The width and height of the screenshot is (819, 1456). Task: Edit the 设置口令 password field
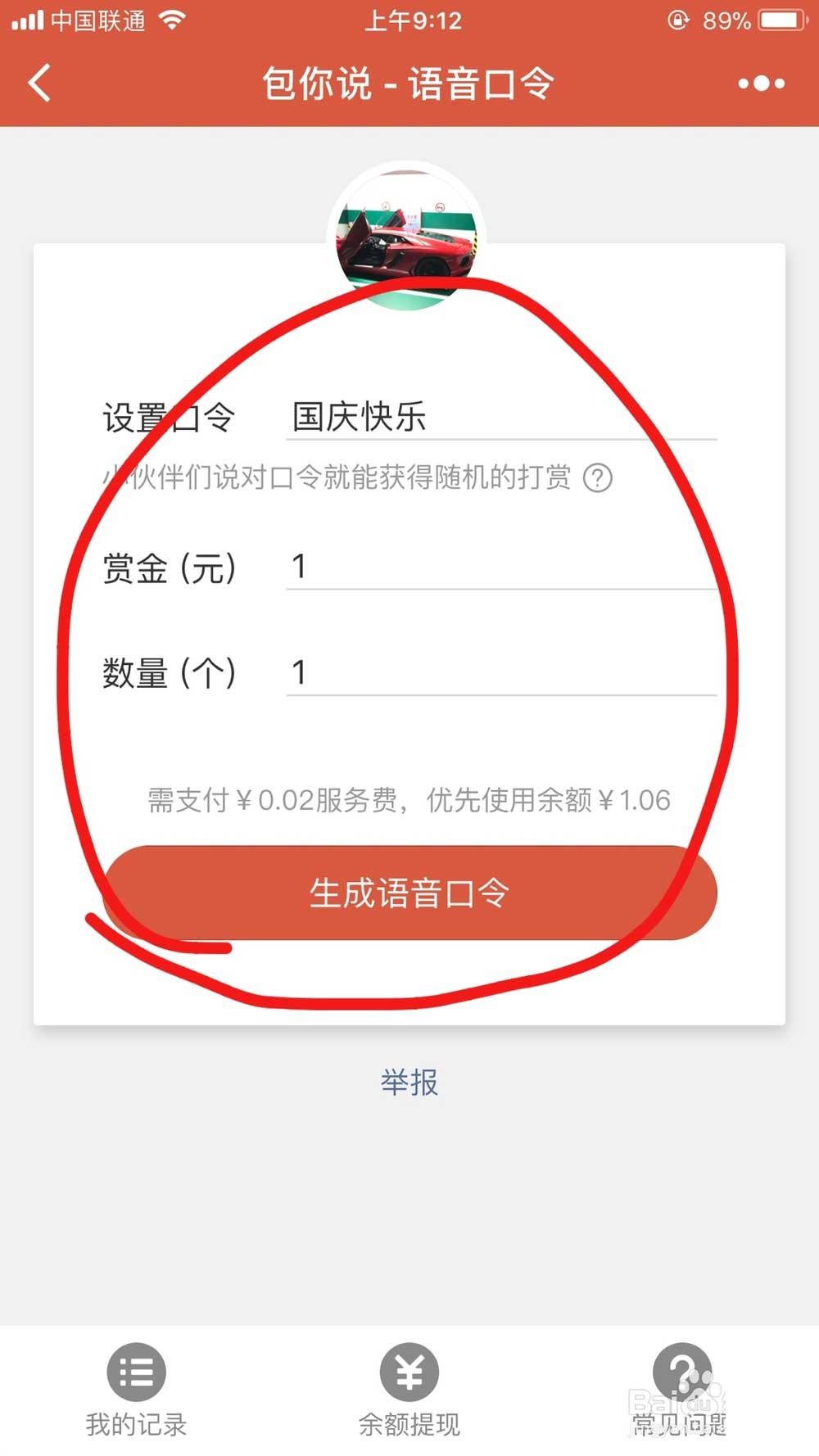500,418
